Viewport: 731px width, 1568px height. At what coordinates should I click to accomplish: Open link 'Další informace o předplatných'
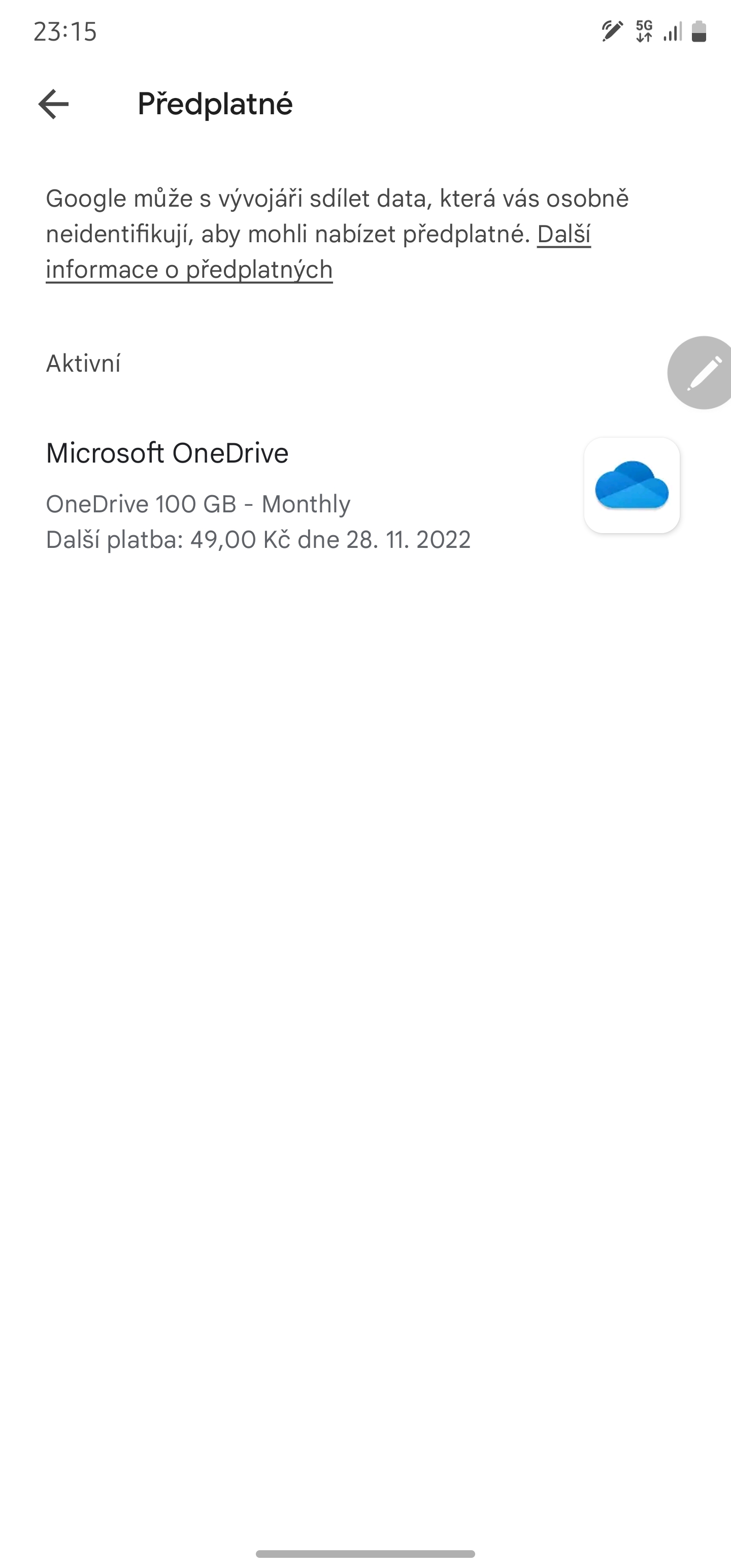(x=189, y=269)
